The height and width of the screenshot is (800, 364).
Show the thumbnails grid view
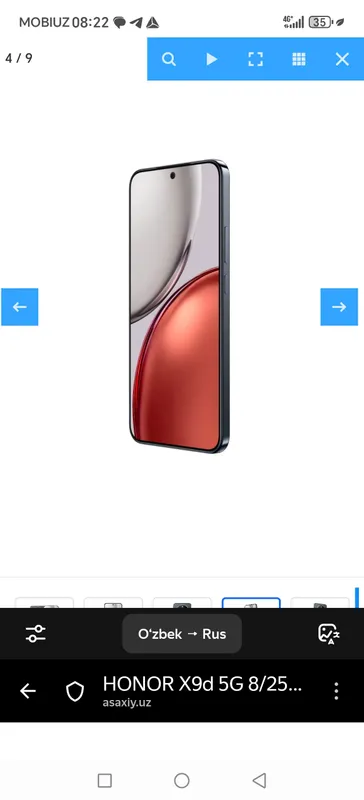click(x=299, y=59)
